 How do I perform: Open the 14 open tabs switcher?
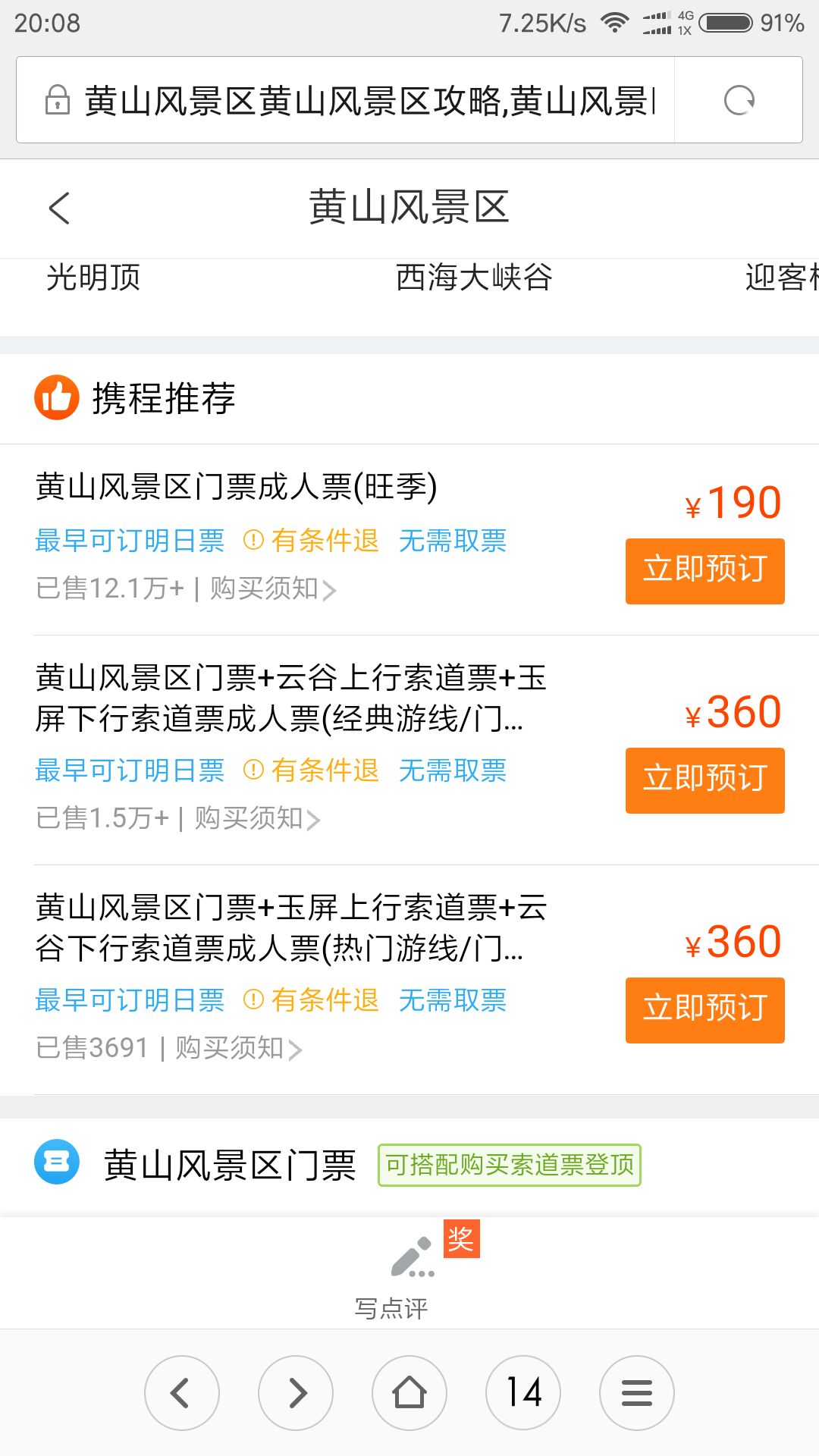(523, 1393)
